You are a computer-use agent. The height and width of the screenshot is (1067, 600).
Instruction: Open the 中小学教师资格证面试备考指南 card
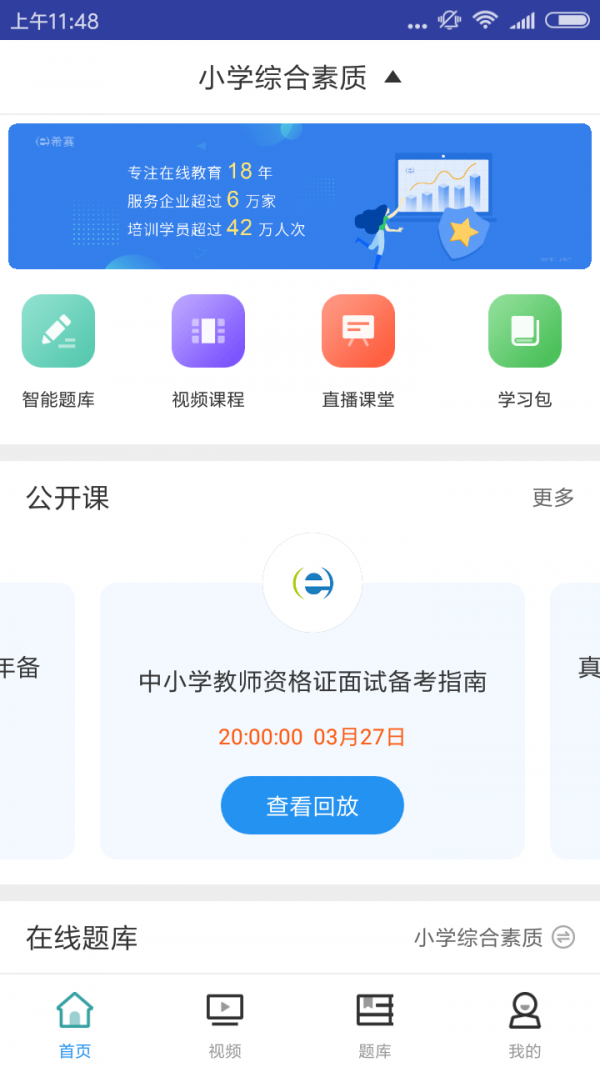coord(312,682)
